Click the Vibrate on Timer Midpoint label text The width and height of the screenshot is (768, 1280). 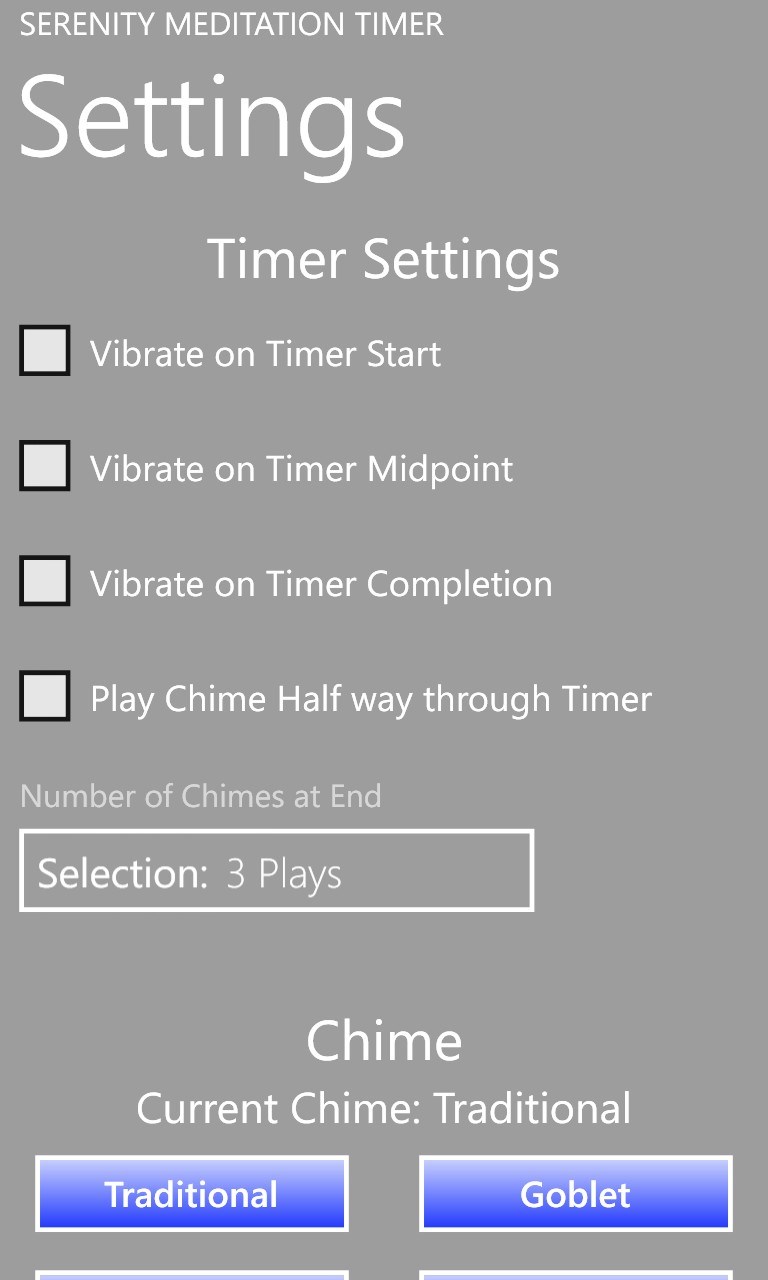tap(301, 467)
